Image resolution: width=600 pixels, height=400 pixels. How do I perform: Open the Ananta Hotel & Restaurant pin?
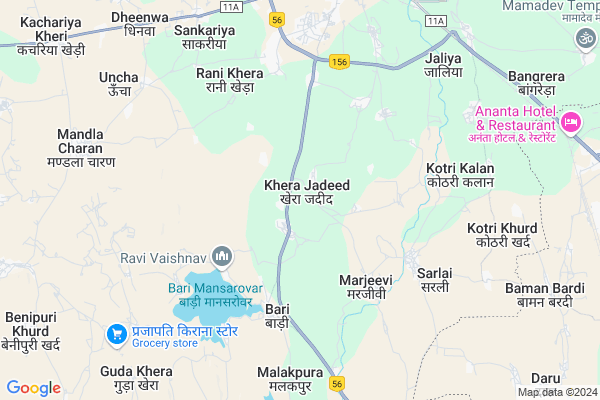point(571,124)
